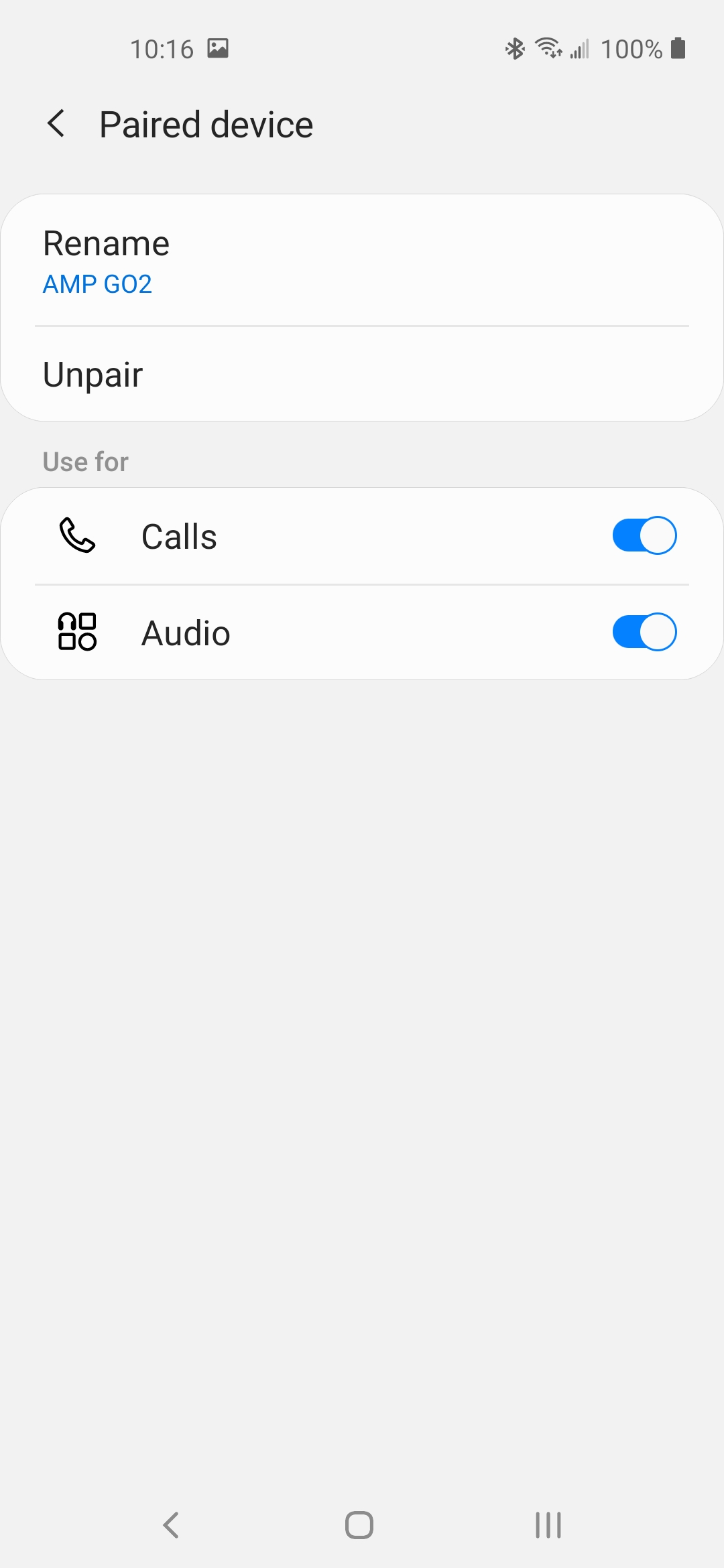Tap the system home button

[359, 1524]
